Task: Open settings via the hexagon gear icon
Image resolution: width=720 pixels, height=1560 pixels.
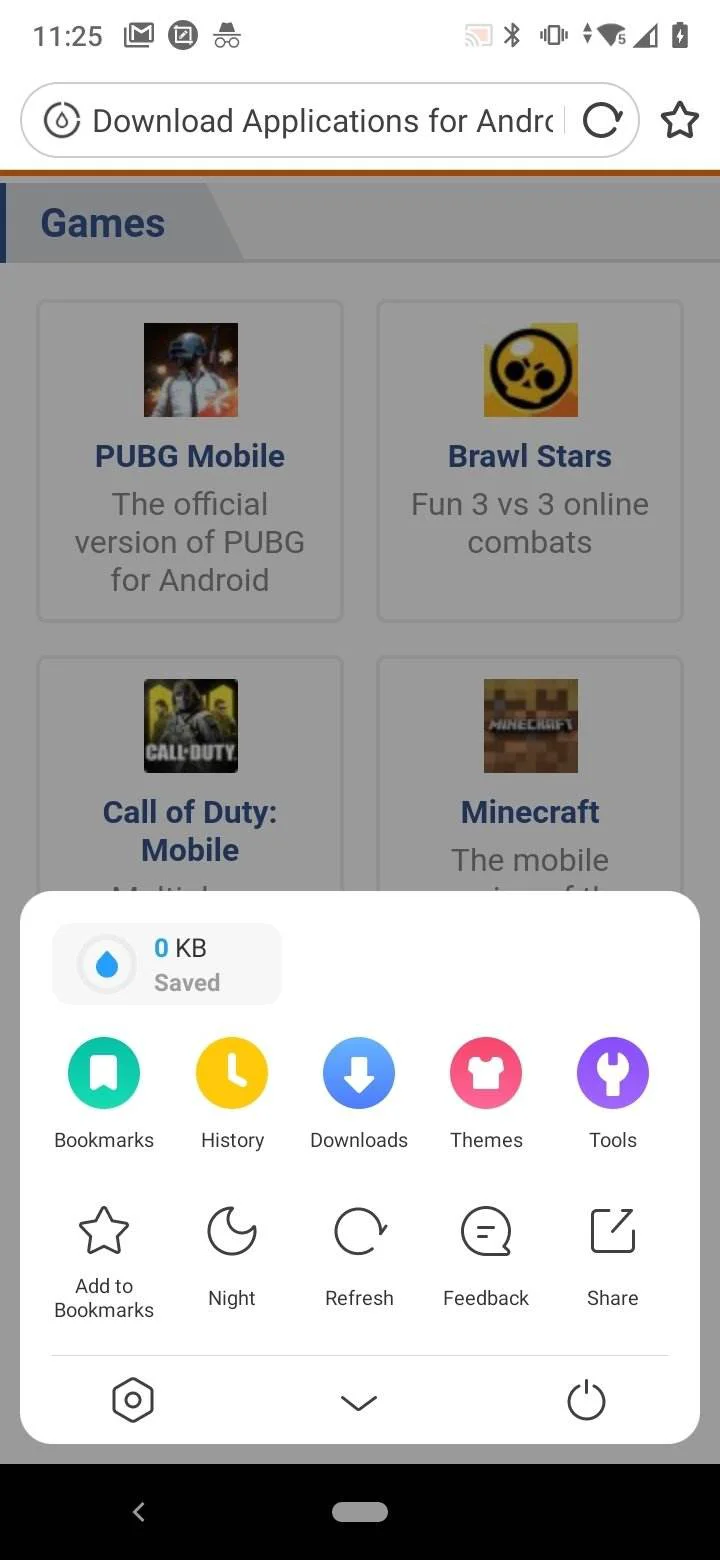Action: click(x=133, y=1400)
